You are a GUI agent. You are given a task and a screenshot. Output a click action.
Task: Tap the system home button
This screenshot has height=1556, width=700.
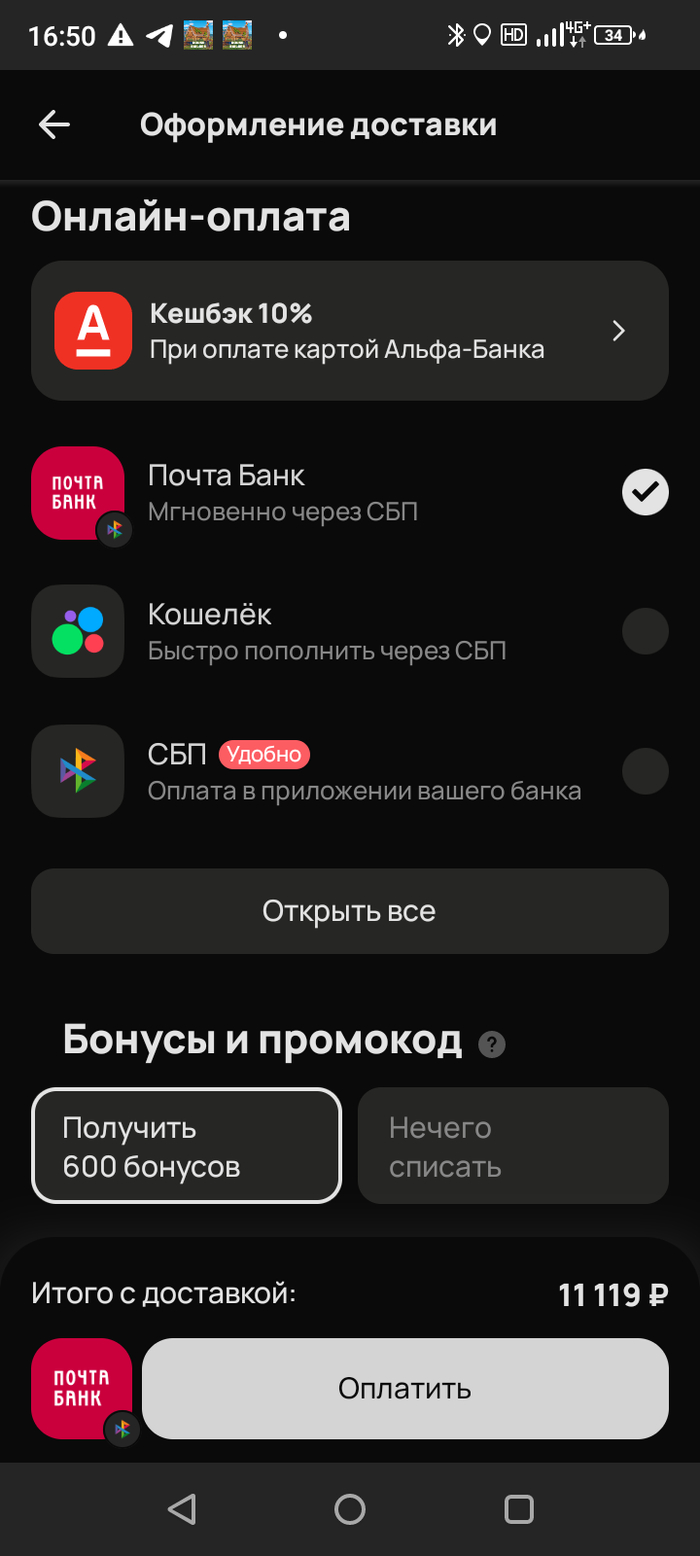pyautogui.click(x=349, y=1508)
